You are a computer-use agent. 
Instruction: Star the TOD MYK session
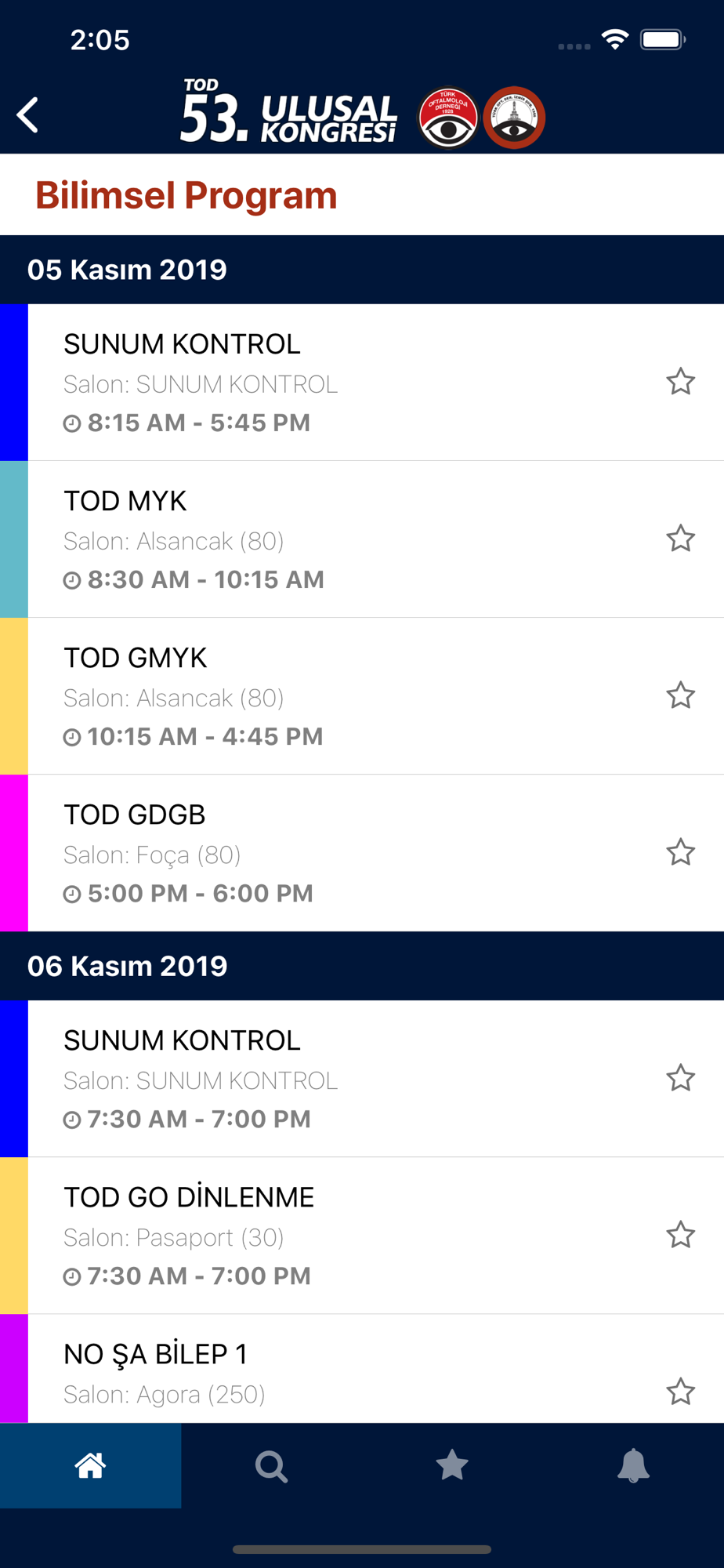pos(680,539)
